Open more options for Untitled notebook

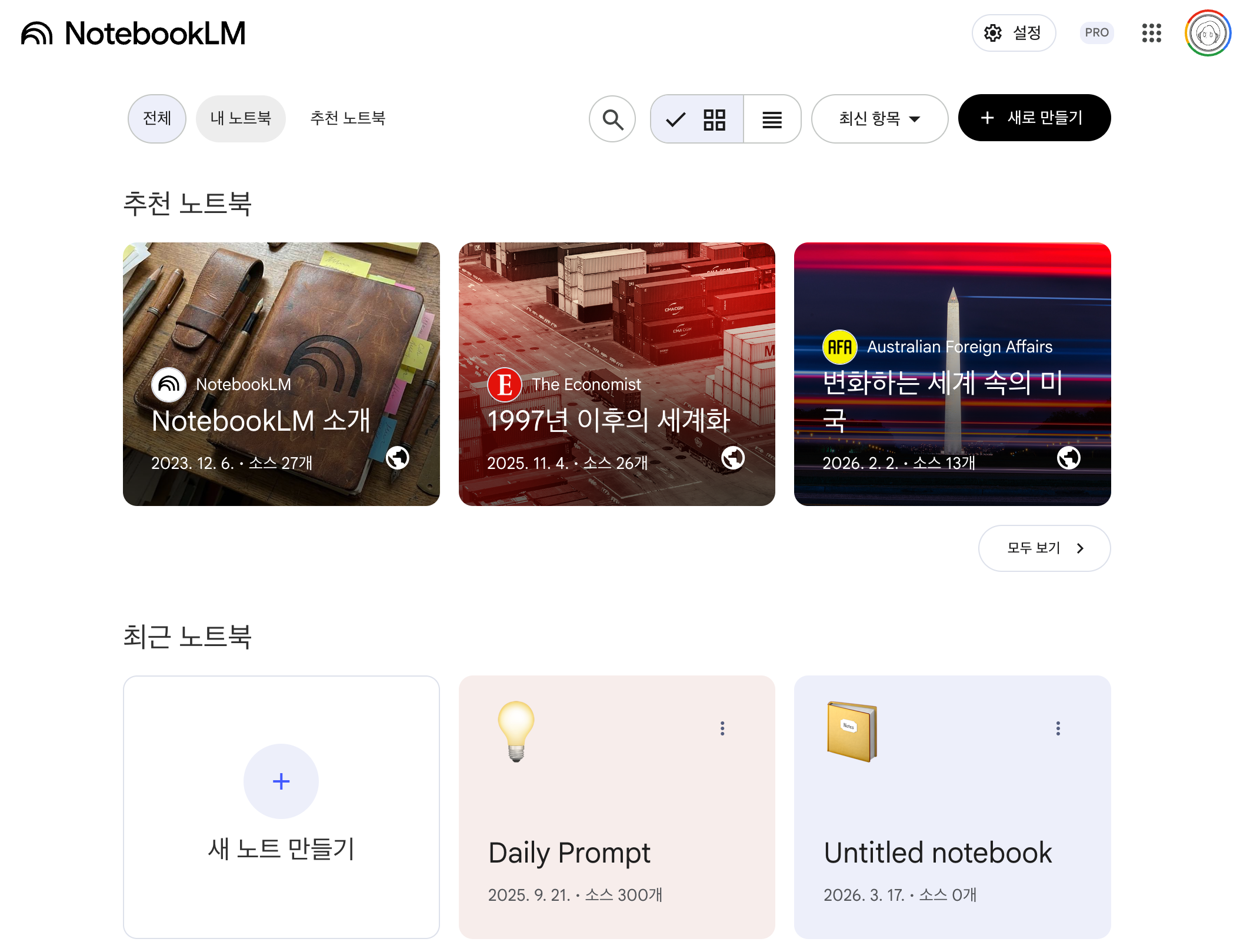point(1058,728)
